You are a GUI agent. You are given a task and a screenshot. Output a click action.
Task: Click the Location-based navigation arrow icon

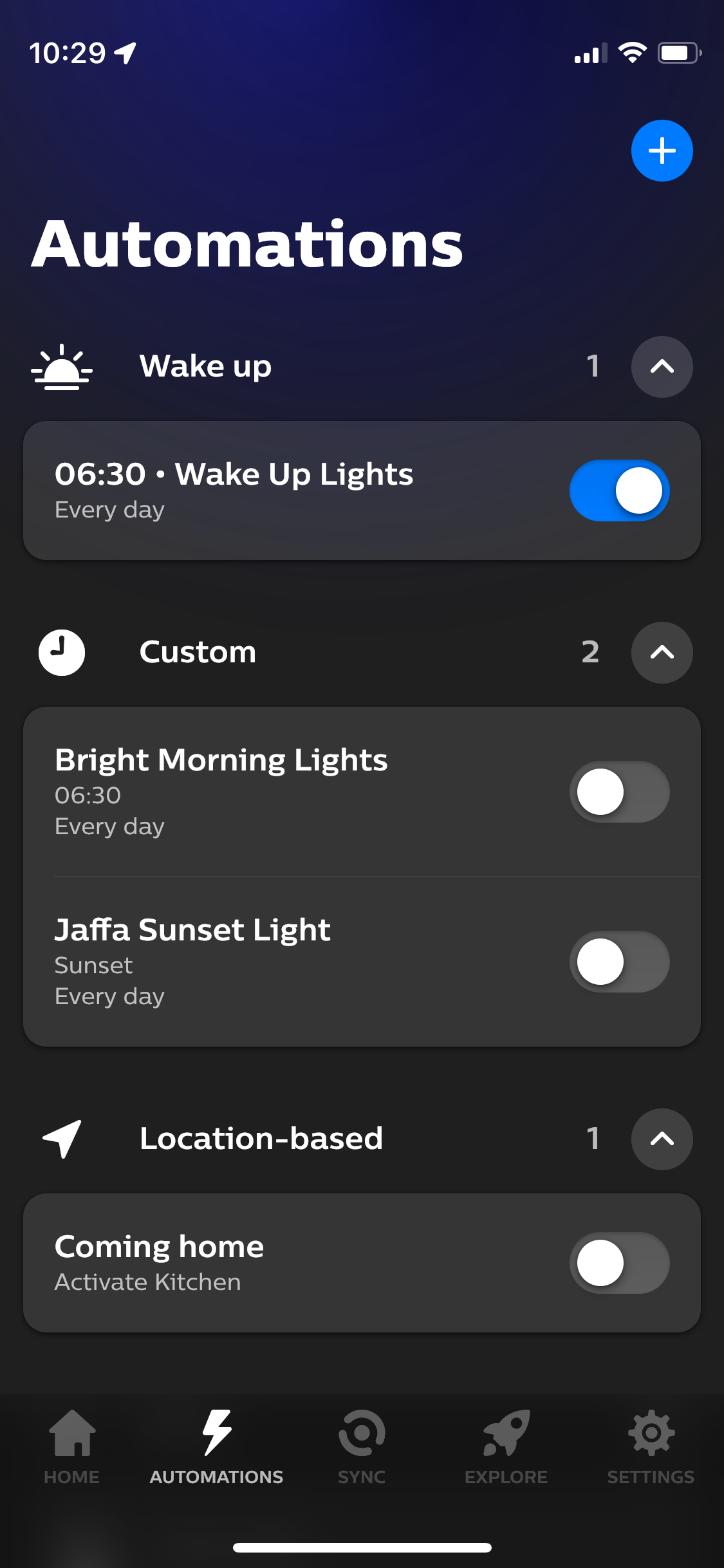(x=62, y=1138)
